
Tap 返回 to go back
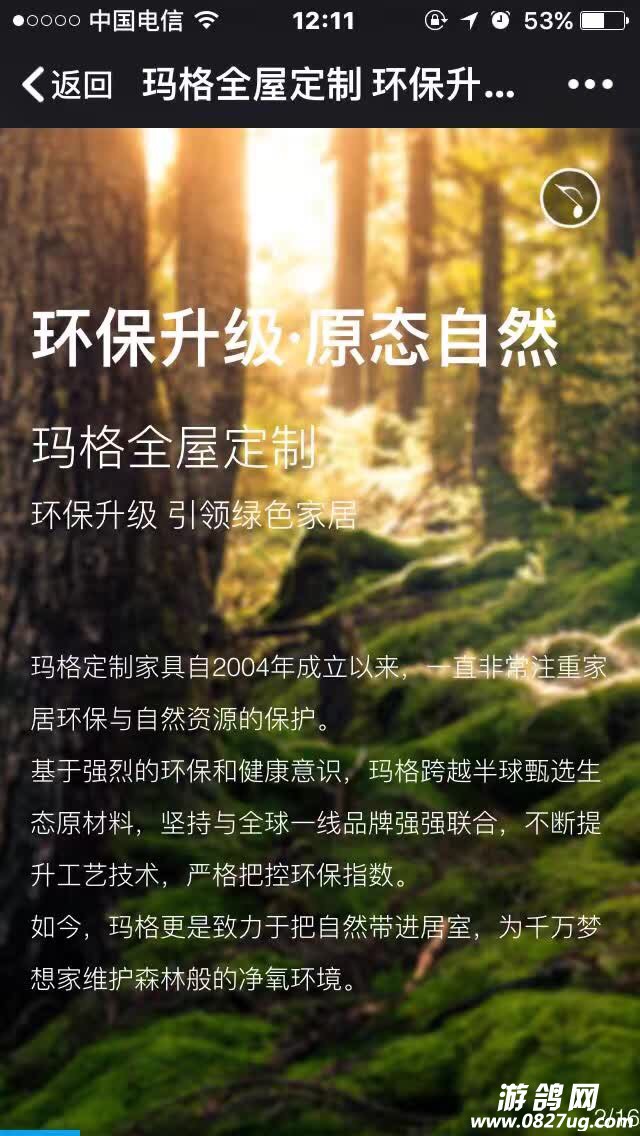click(x=67, y=85)
